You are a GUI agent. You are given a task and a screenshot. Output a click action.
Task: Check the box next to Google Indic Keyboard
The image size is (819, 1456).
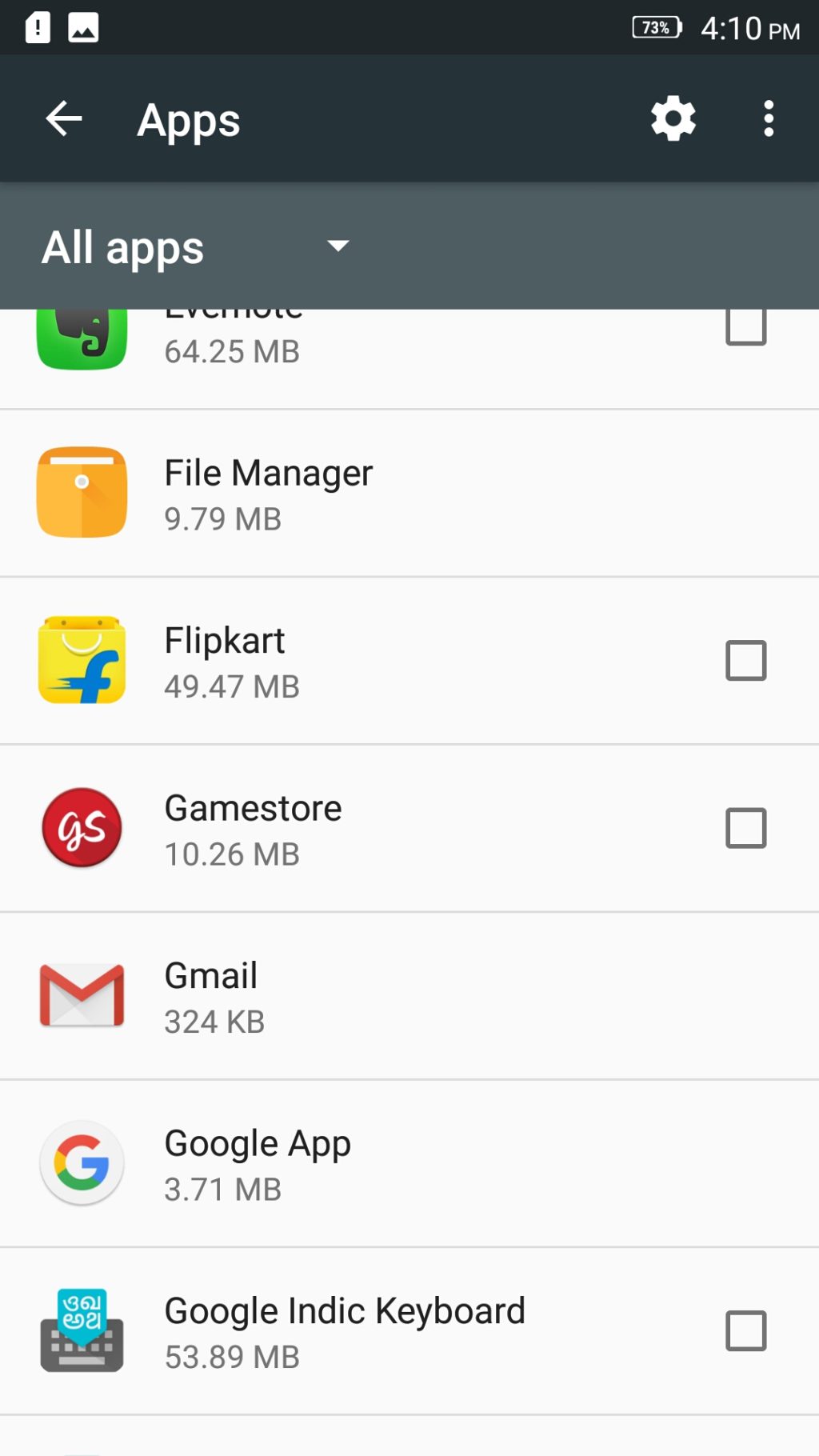pos(745,1330)
